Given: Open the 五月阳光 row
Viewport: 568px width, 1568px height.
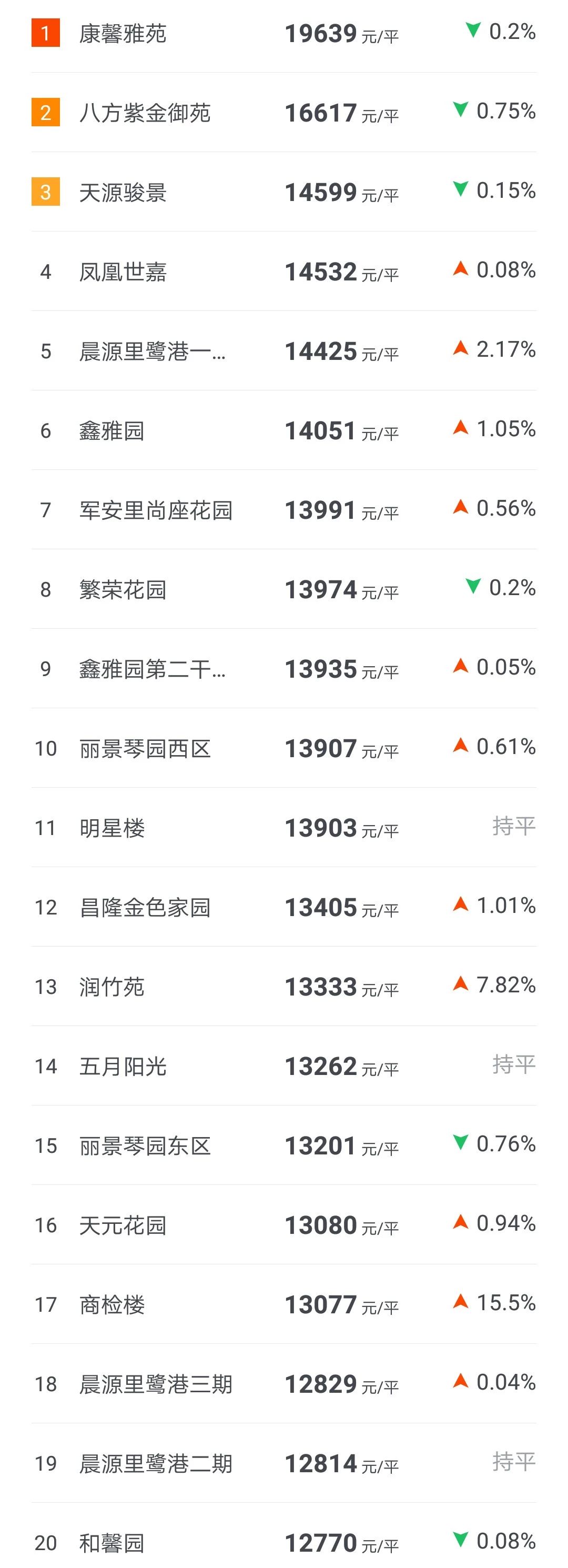Looking at the screenshot, I should 122,1067.
